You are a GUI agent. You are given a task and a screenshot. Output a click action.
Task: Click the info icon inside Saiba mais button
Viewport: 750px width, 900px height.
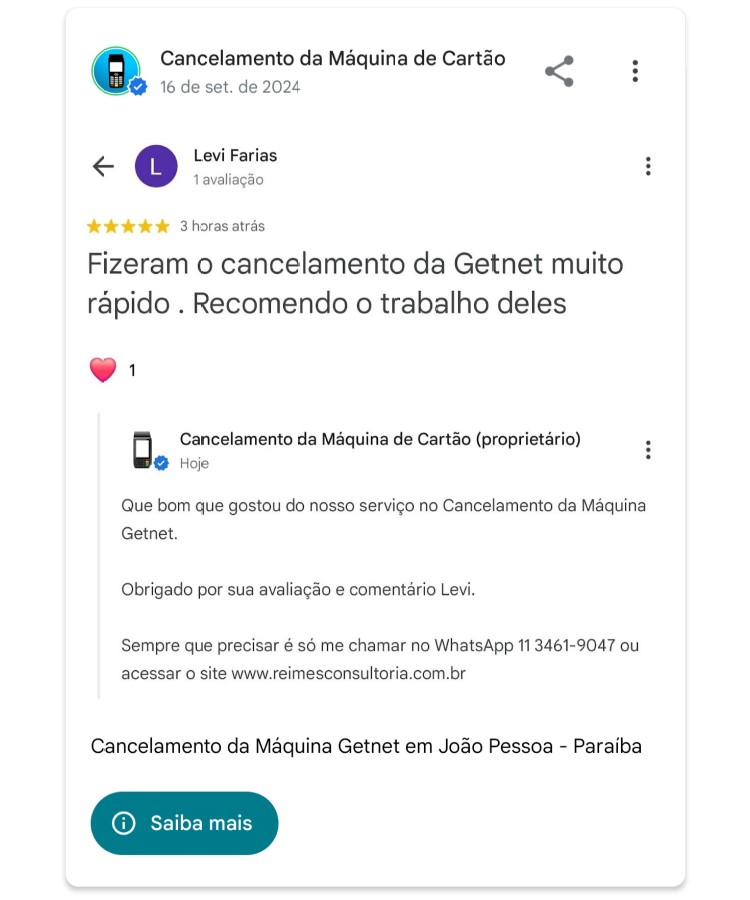[122, 822]
